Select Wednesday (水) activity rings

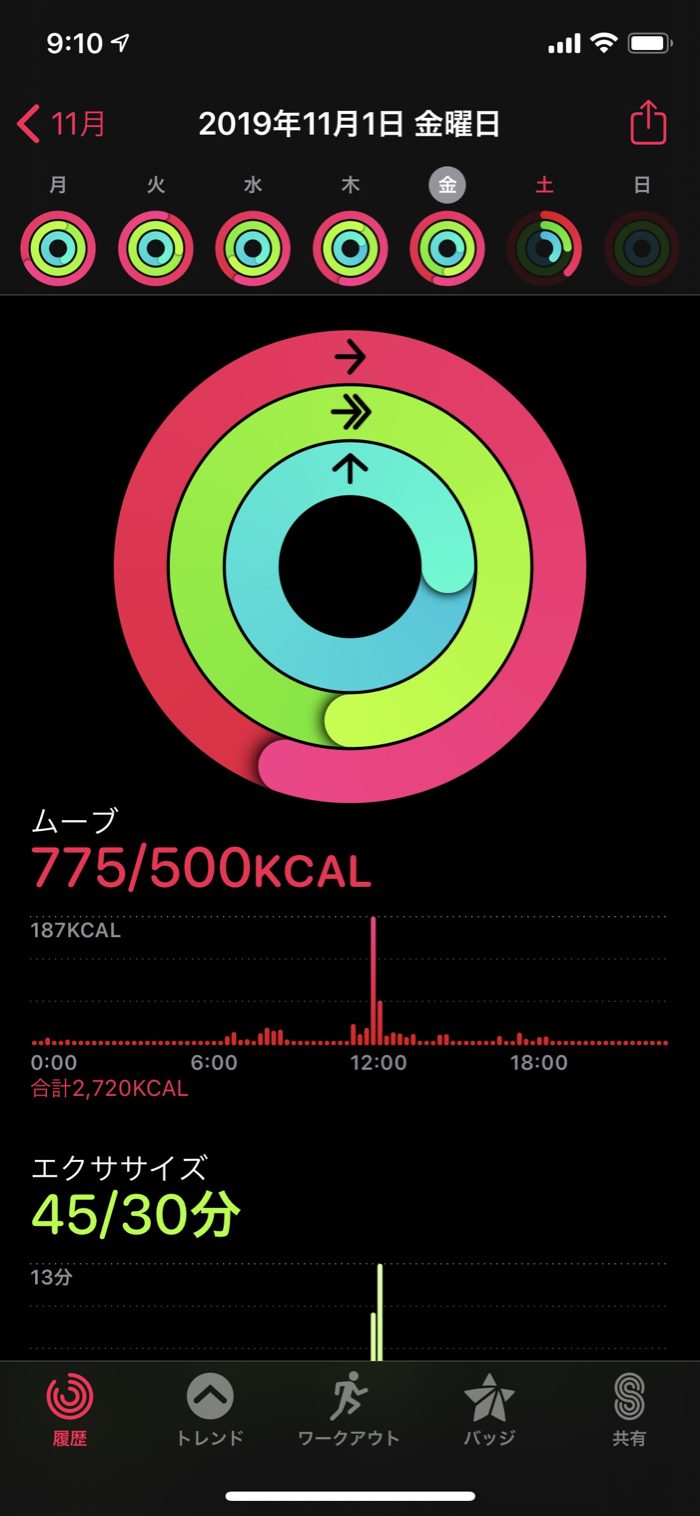[253, 247]
